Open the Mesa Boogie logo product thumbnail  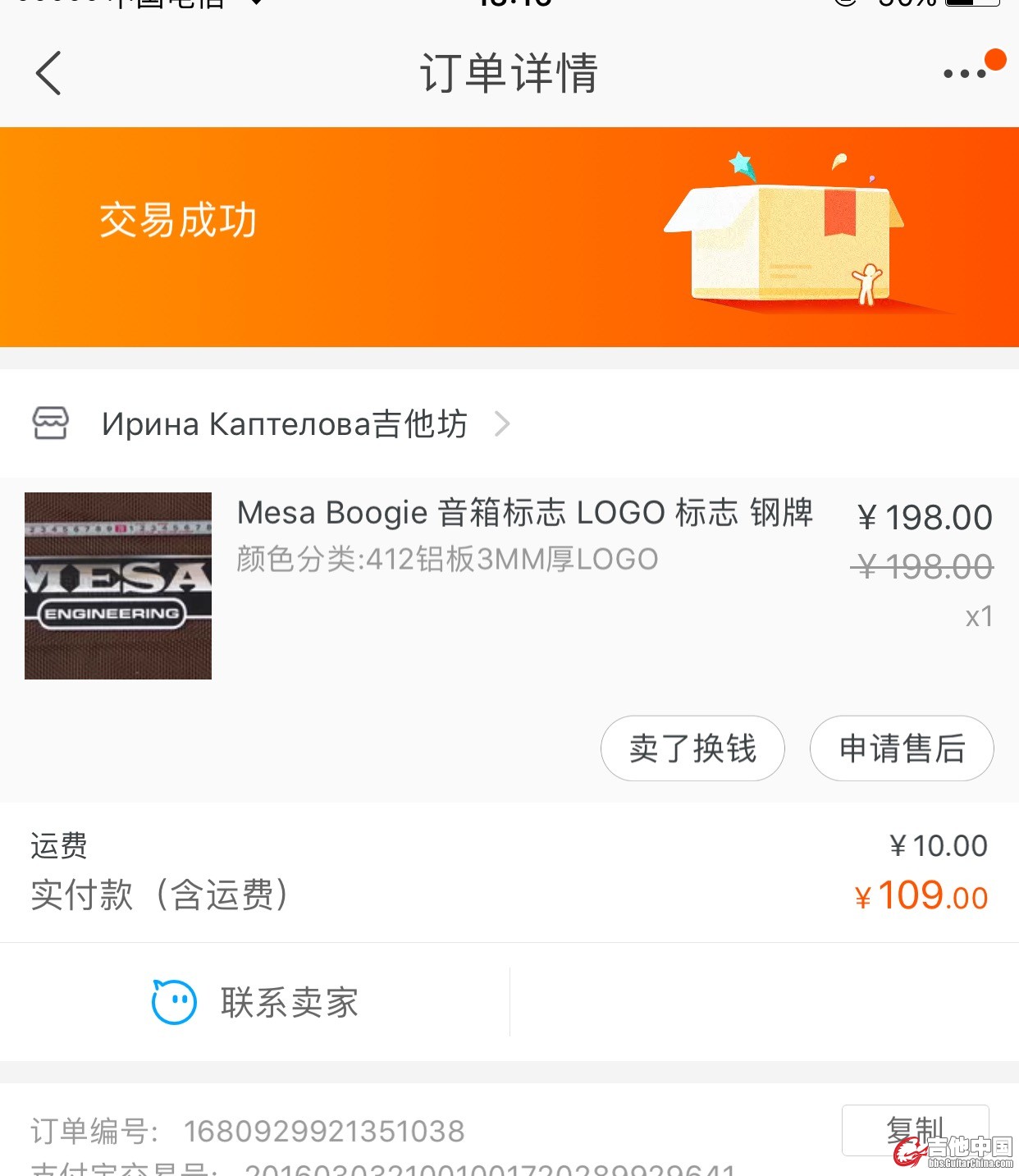(x=118, y=586)
